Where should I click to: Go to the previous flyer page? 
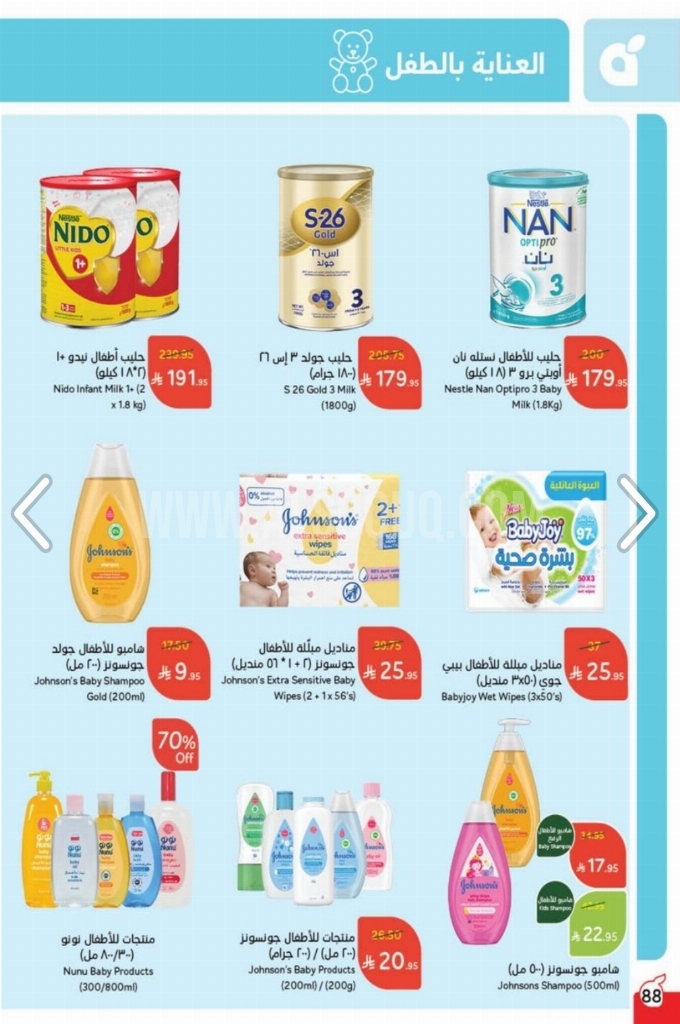pos(32,513)
